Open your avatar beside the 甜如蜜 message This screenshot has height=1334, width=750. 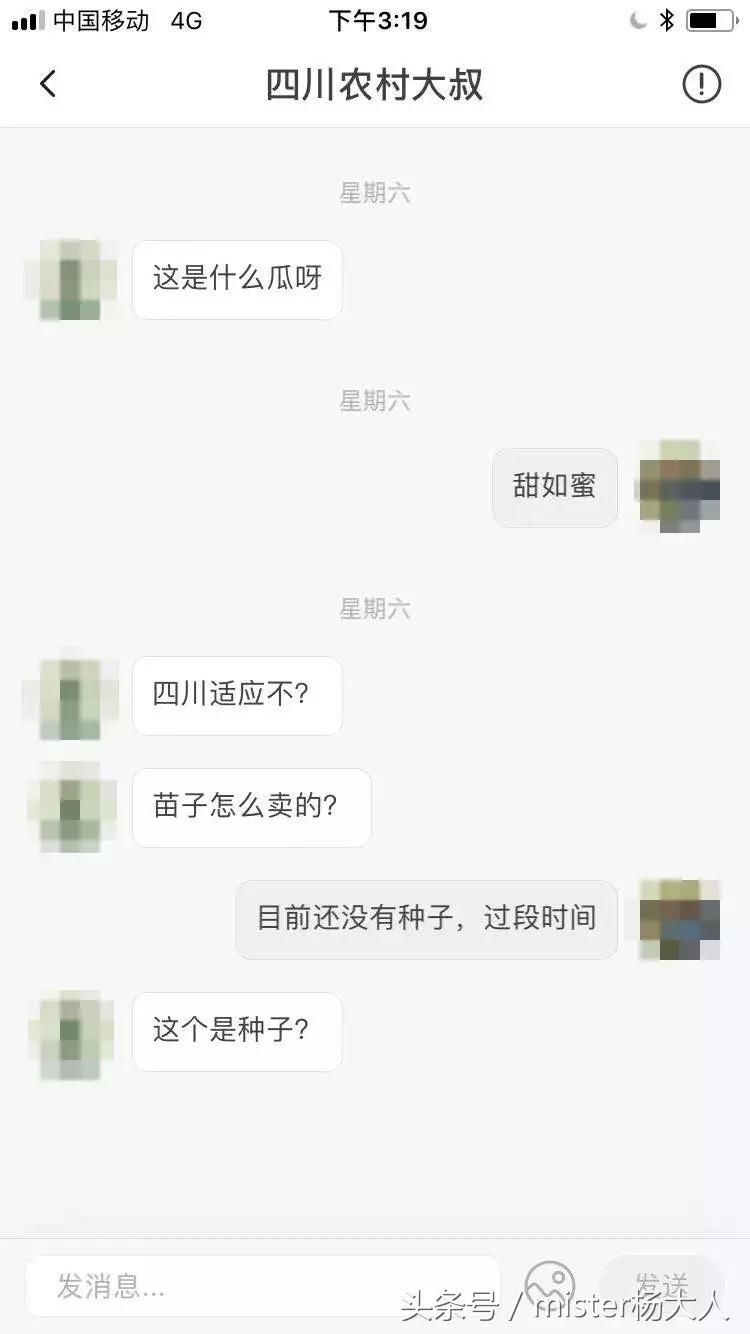point(677,488)
